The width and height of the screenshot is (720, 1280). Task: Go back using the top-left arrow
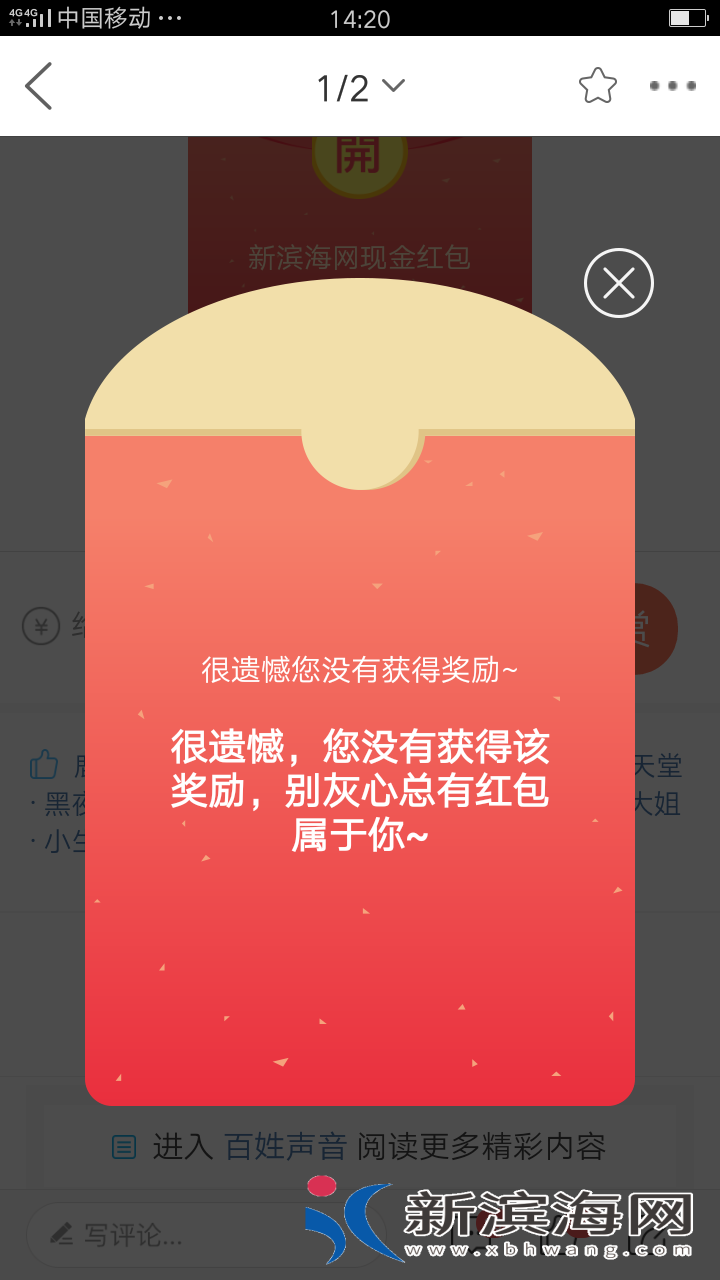(x=38, y=86)
